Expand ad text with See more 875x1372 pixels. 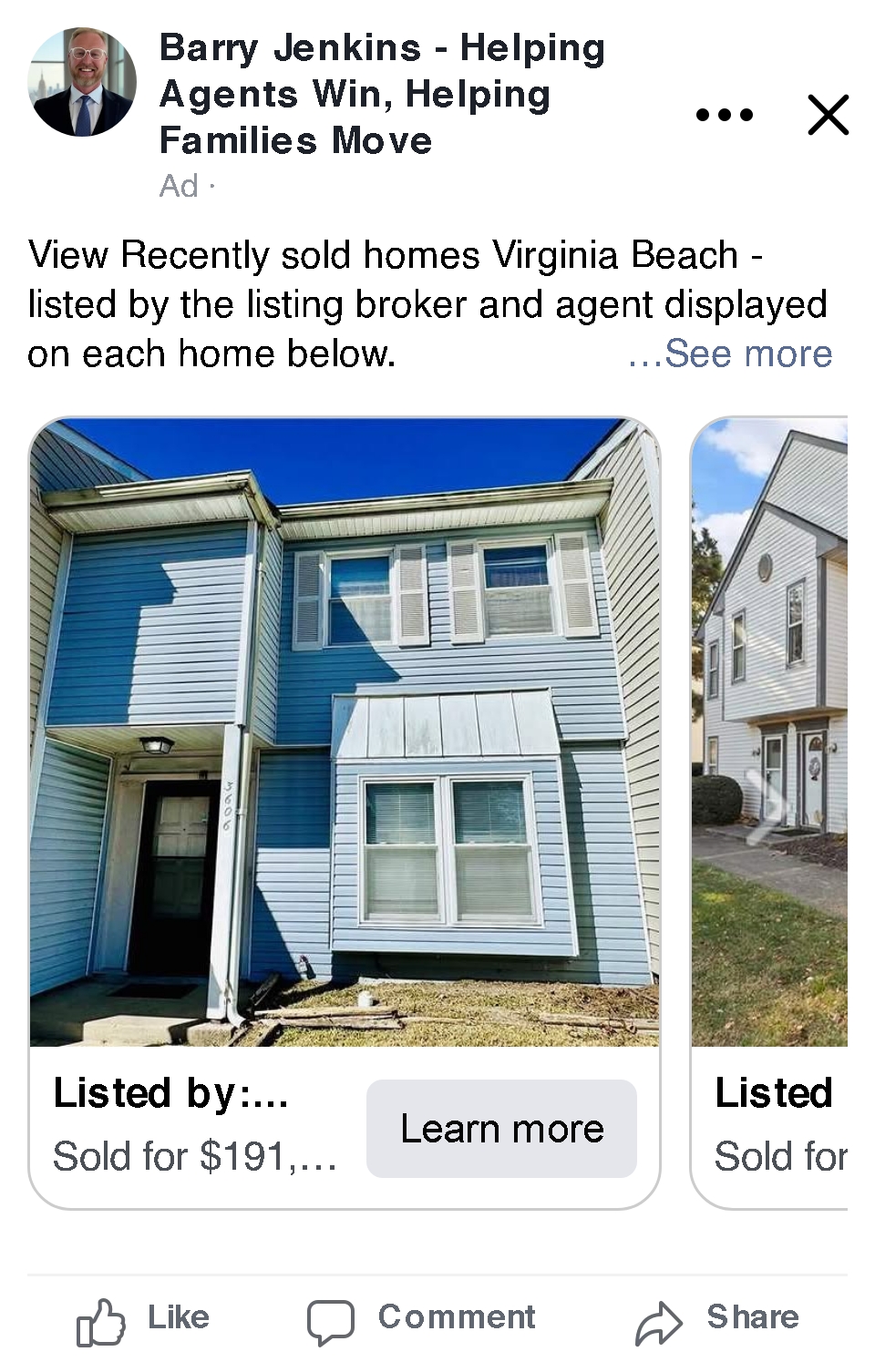(x=730, y=353)
